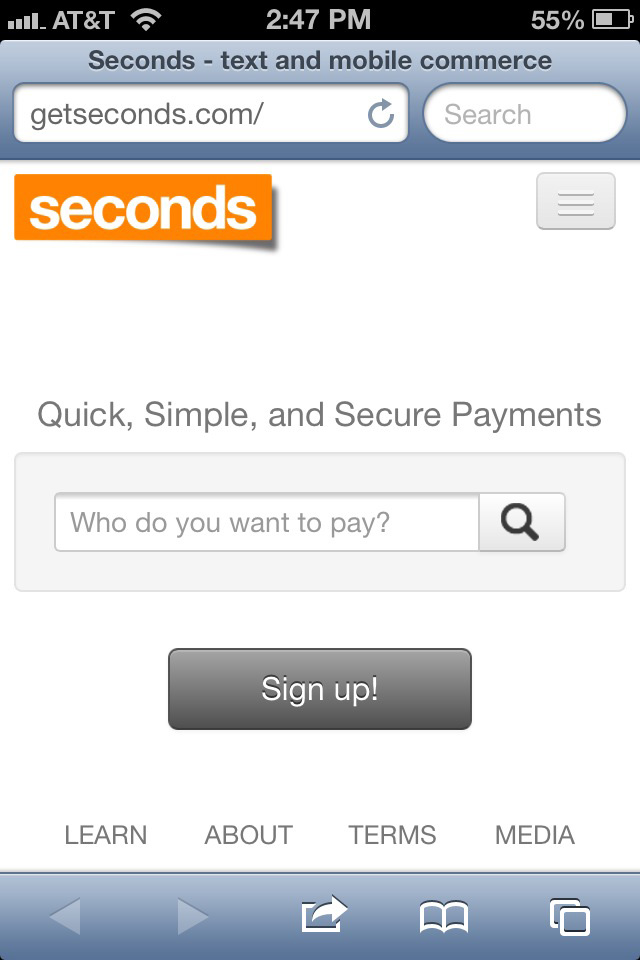Tap the magnifier search button
Screen dimensions: 640x960
pyautogui.click(x=521, y=522)
